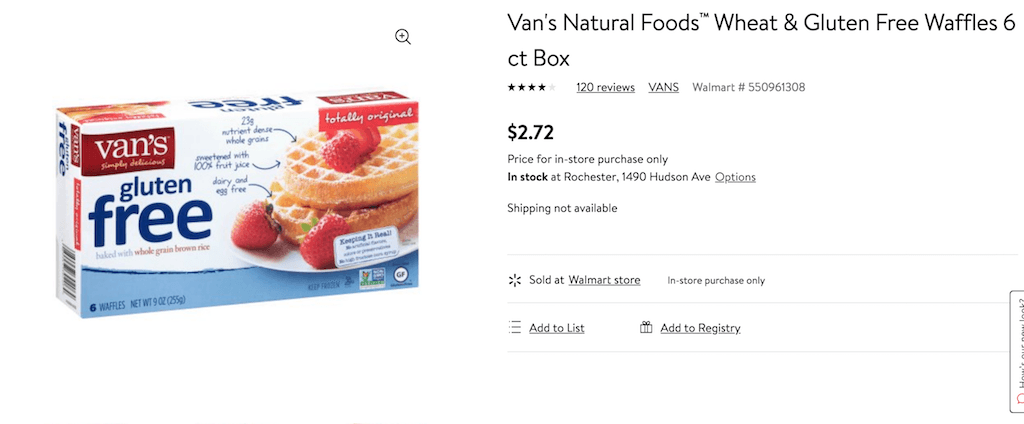The width and height of the screenshot is (1024, 424).
Task: Add the waffles to a list
Action: click(x=556, y=328)
